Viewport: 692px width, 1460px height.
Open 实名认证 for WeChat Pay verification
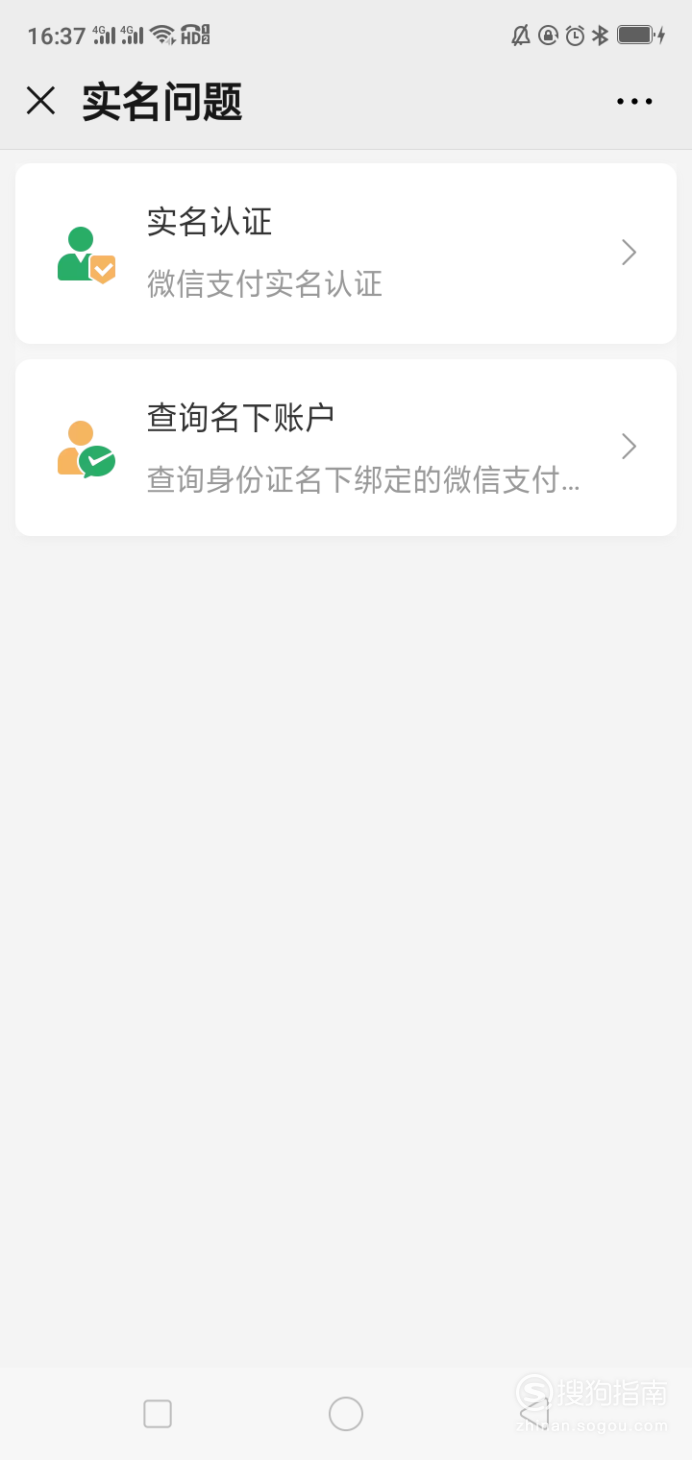tap(345, 253)
